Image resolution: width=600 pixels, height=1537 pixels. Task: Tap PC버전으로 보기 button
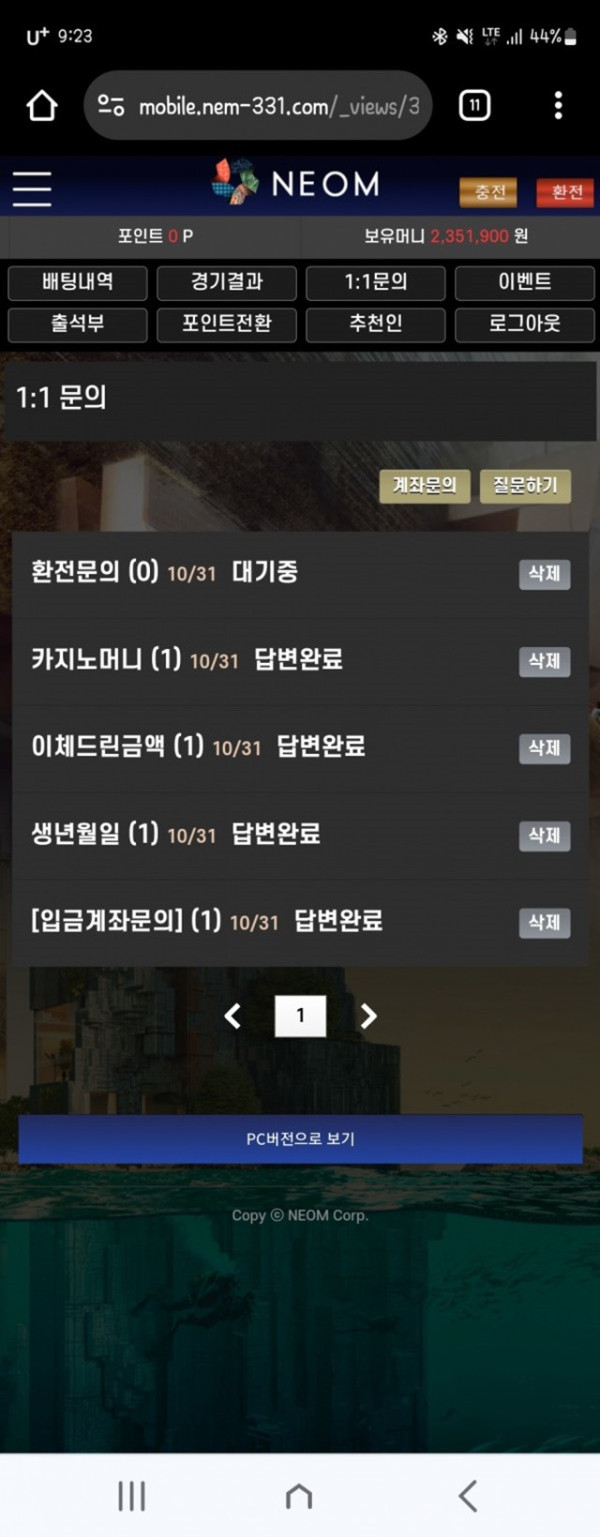(x=300, y=1139)
